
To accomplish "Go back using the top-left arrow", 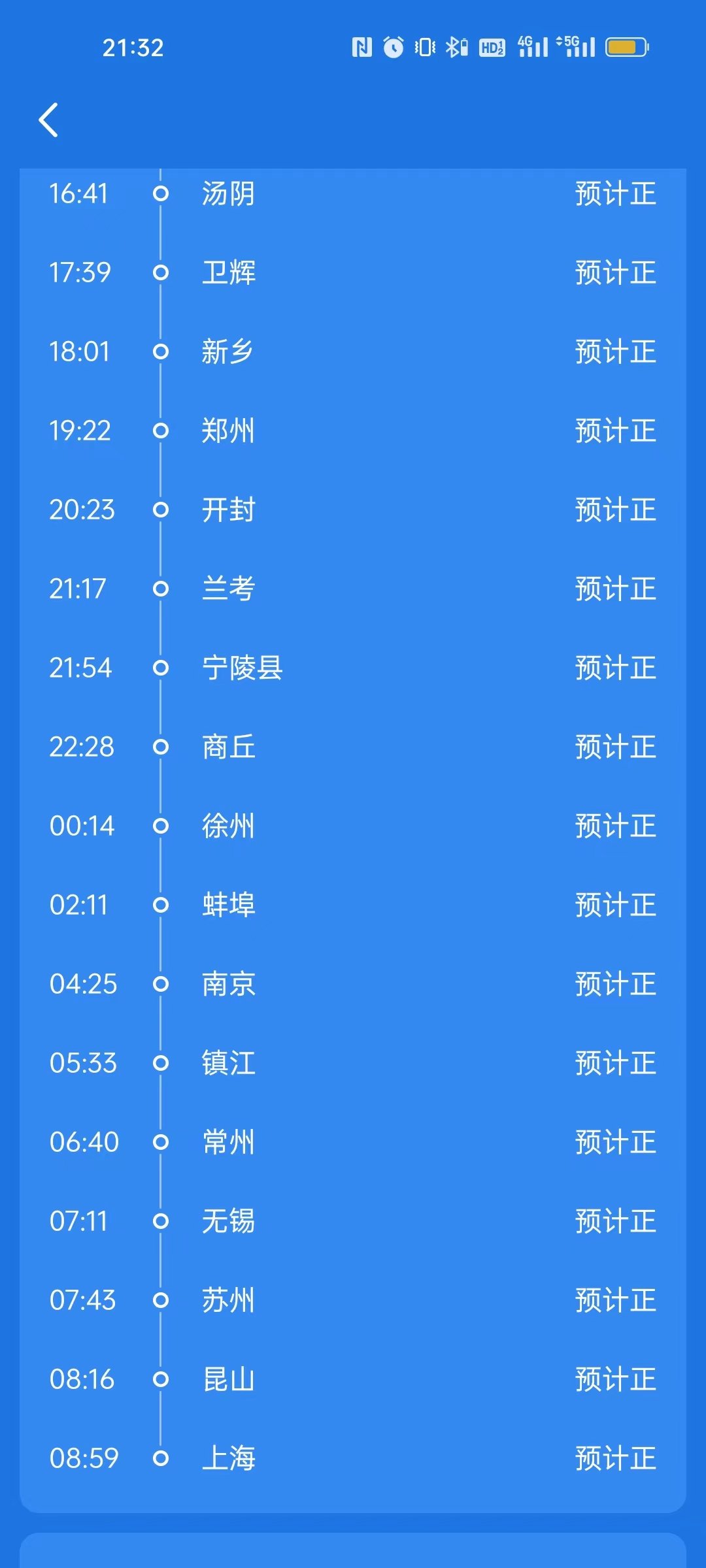I will tap(48, 120).
